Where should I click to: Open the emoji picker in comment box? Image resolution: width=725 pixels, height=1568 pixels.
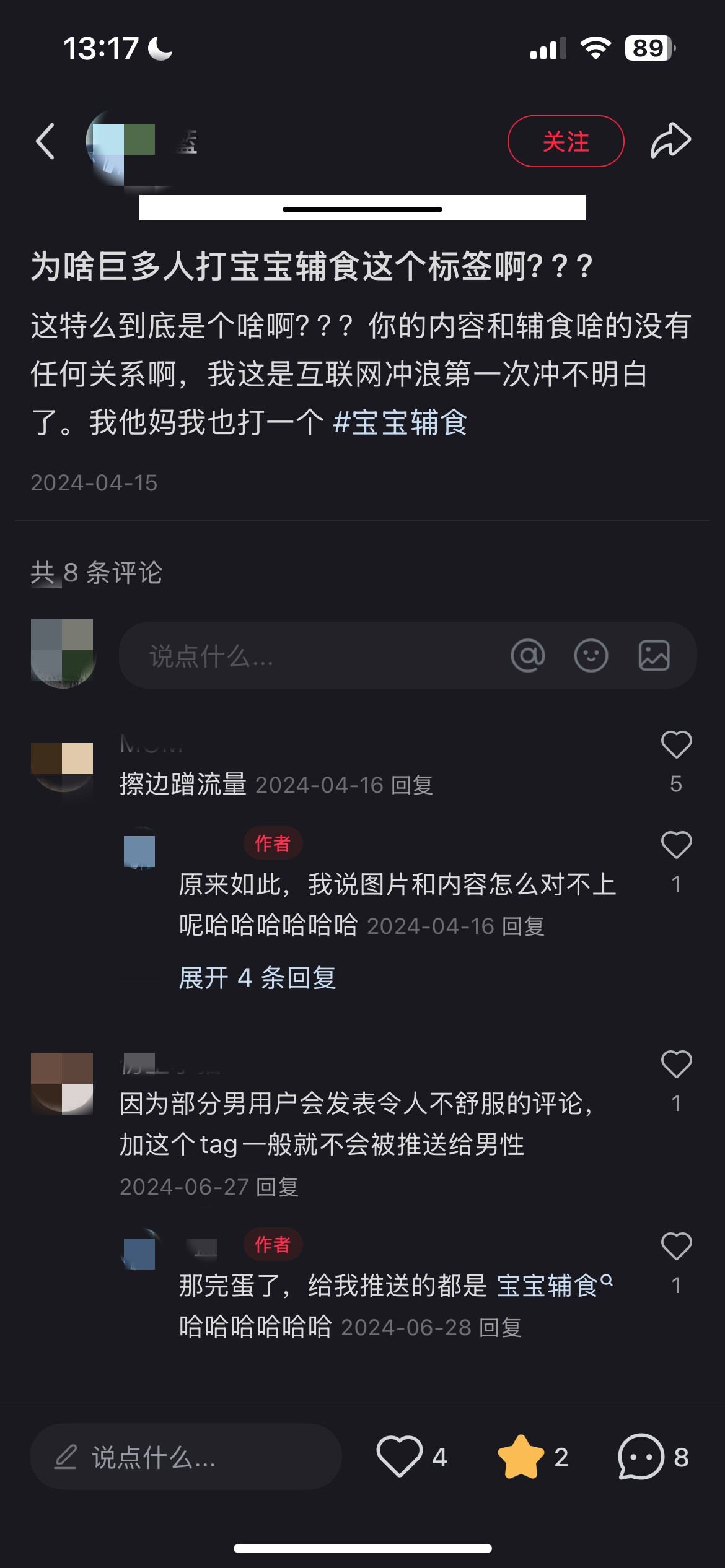pos(591,655)
